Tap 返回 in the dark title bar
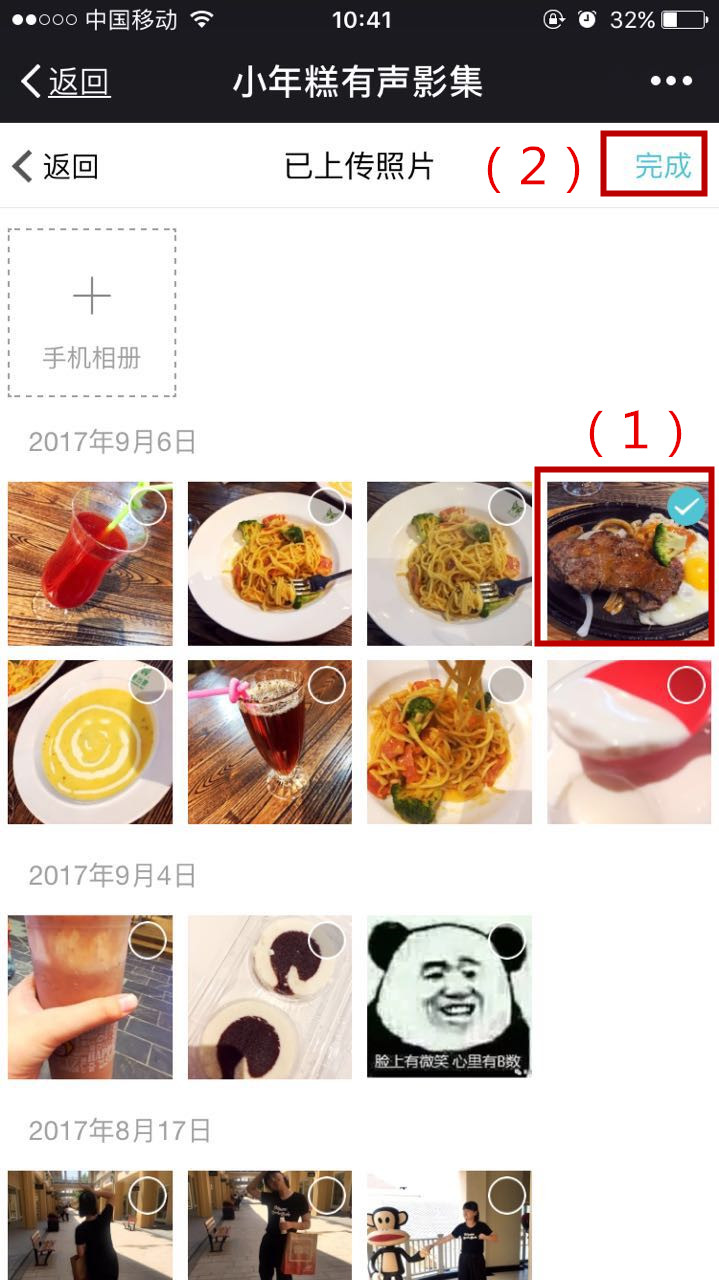The image size is (719, 1280). click(66, 82)
